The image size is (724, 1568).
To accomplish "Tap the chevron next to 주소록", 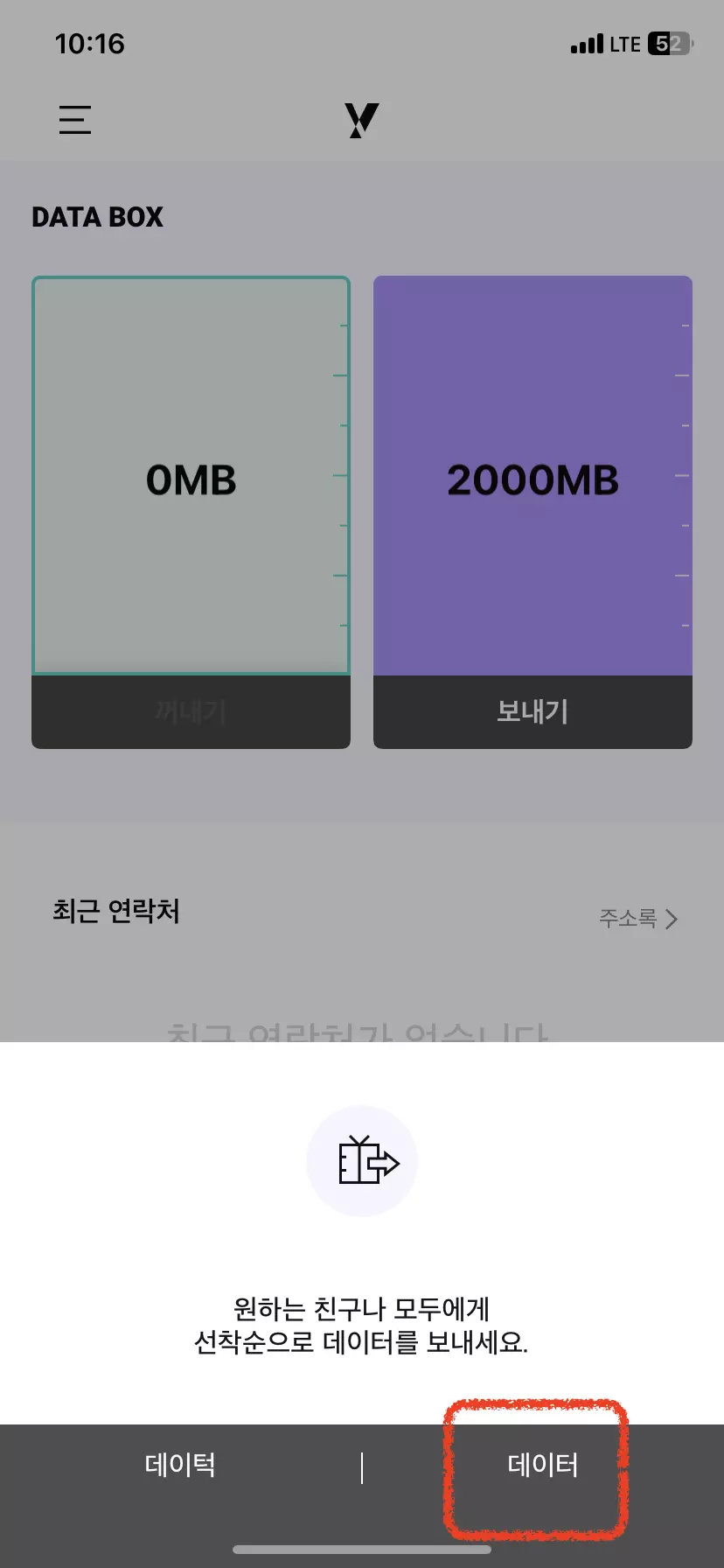I will pyautogui.click(x=672, y=919).
